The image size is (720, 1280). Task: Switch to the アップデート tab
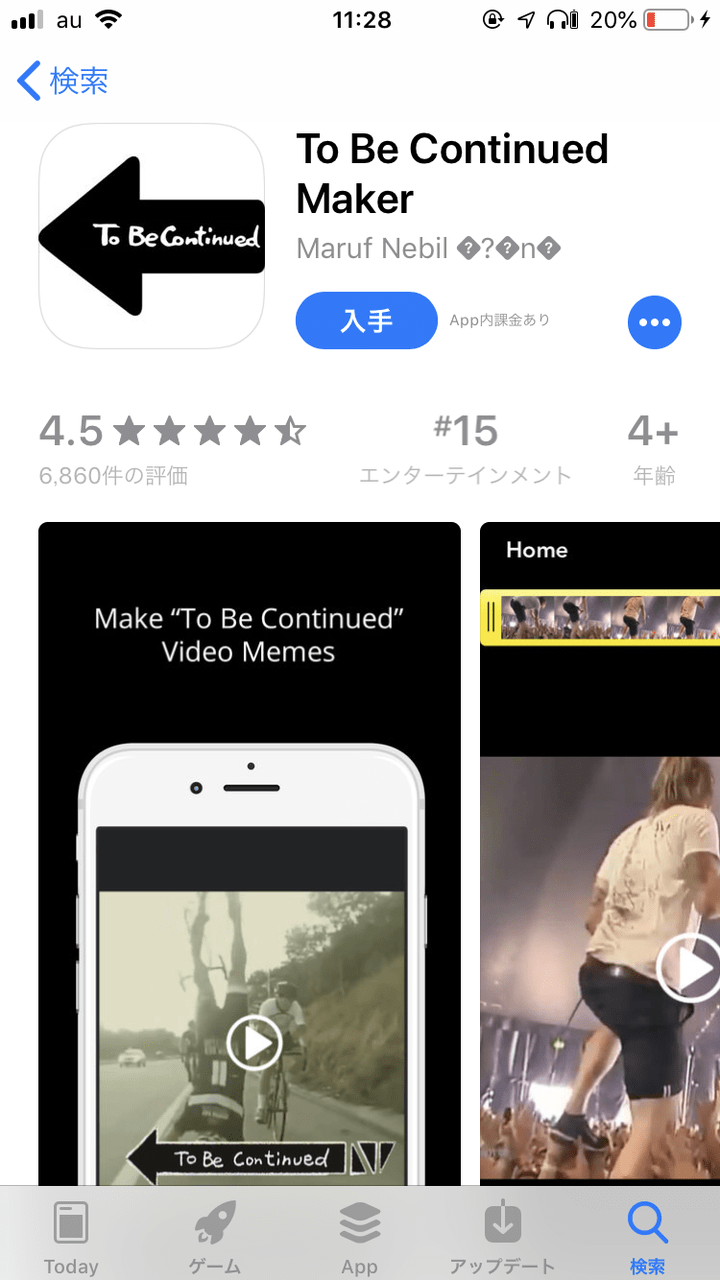(502, 1235)
